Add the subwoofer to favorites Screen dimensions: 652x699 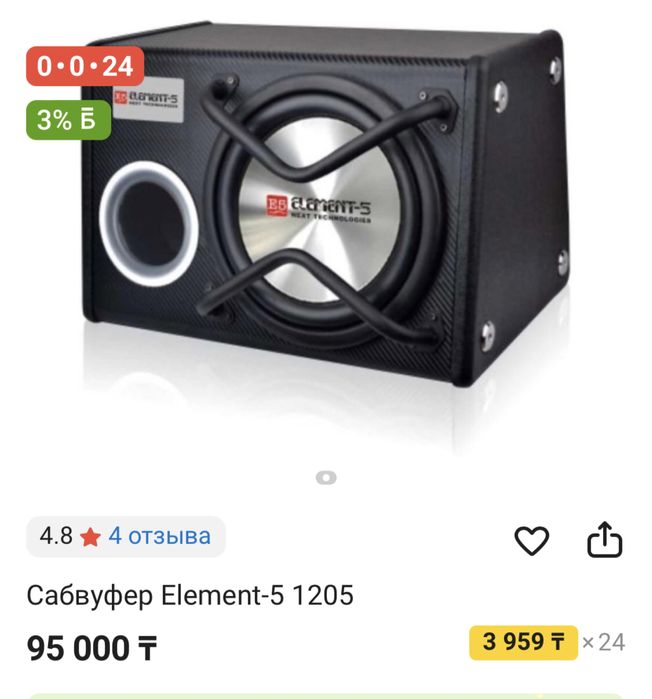click(x=531, y=541)
